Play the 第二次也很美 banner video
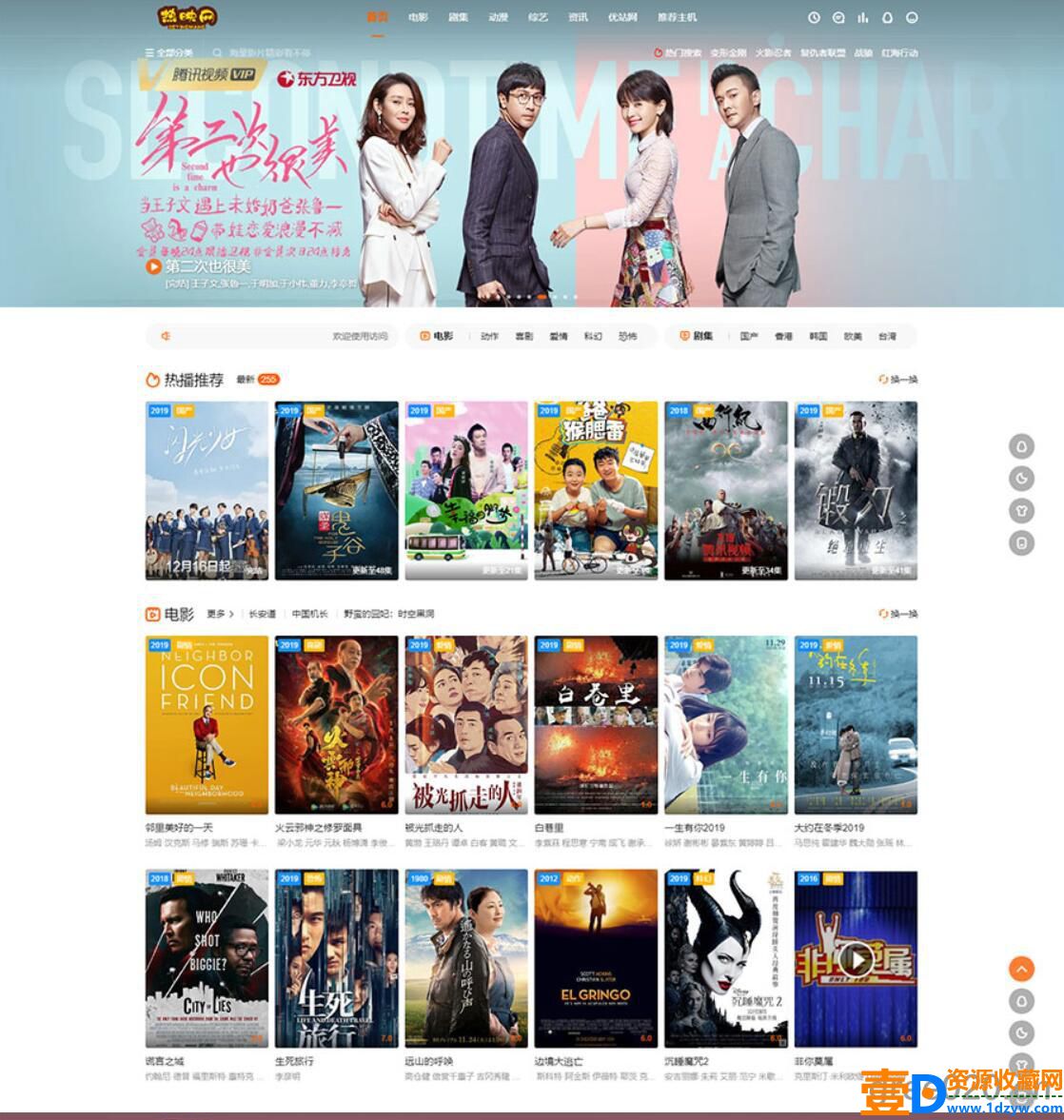 point(153,266)
